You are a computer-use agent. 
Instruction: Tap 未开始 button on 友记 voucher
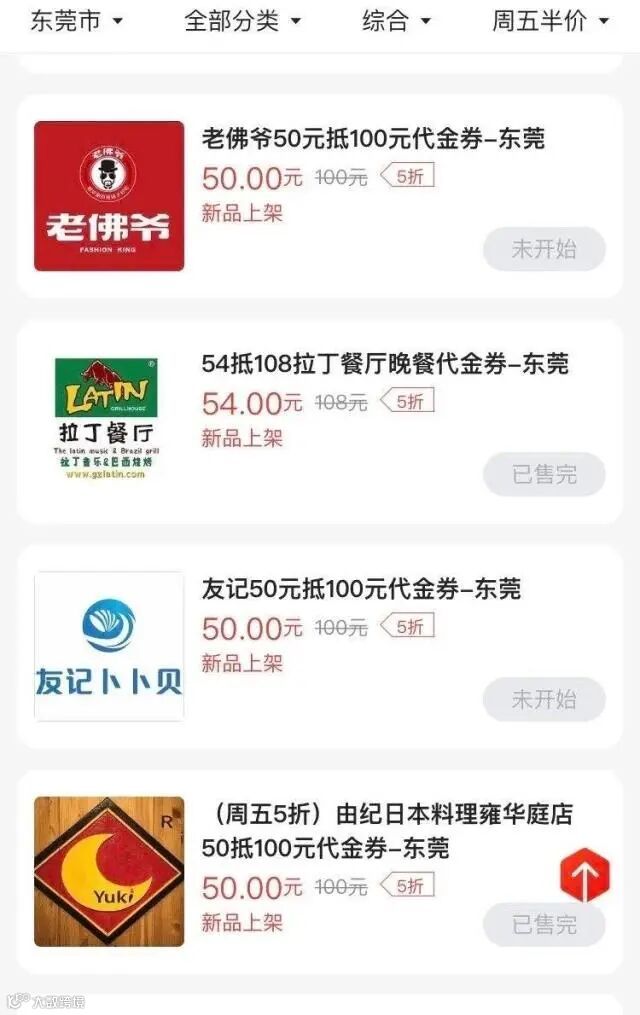click(544, 699)
